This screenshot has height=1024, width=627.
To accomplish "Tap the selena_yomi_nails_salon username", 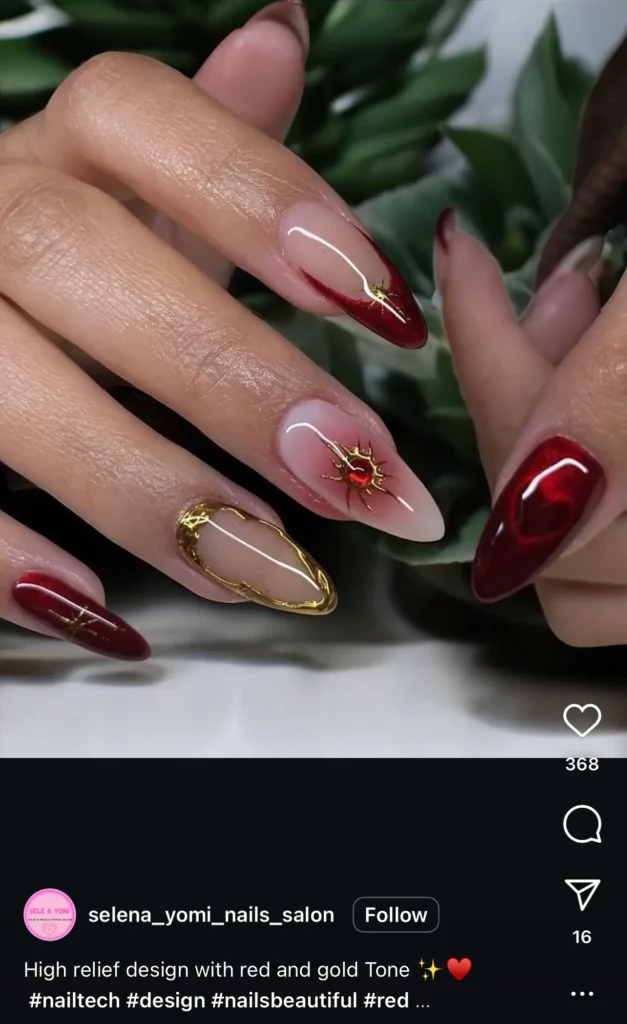I will (x=211, y=915).
